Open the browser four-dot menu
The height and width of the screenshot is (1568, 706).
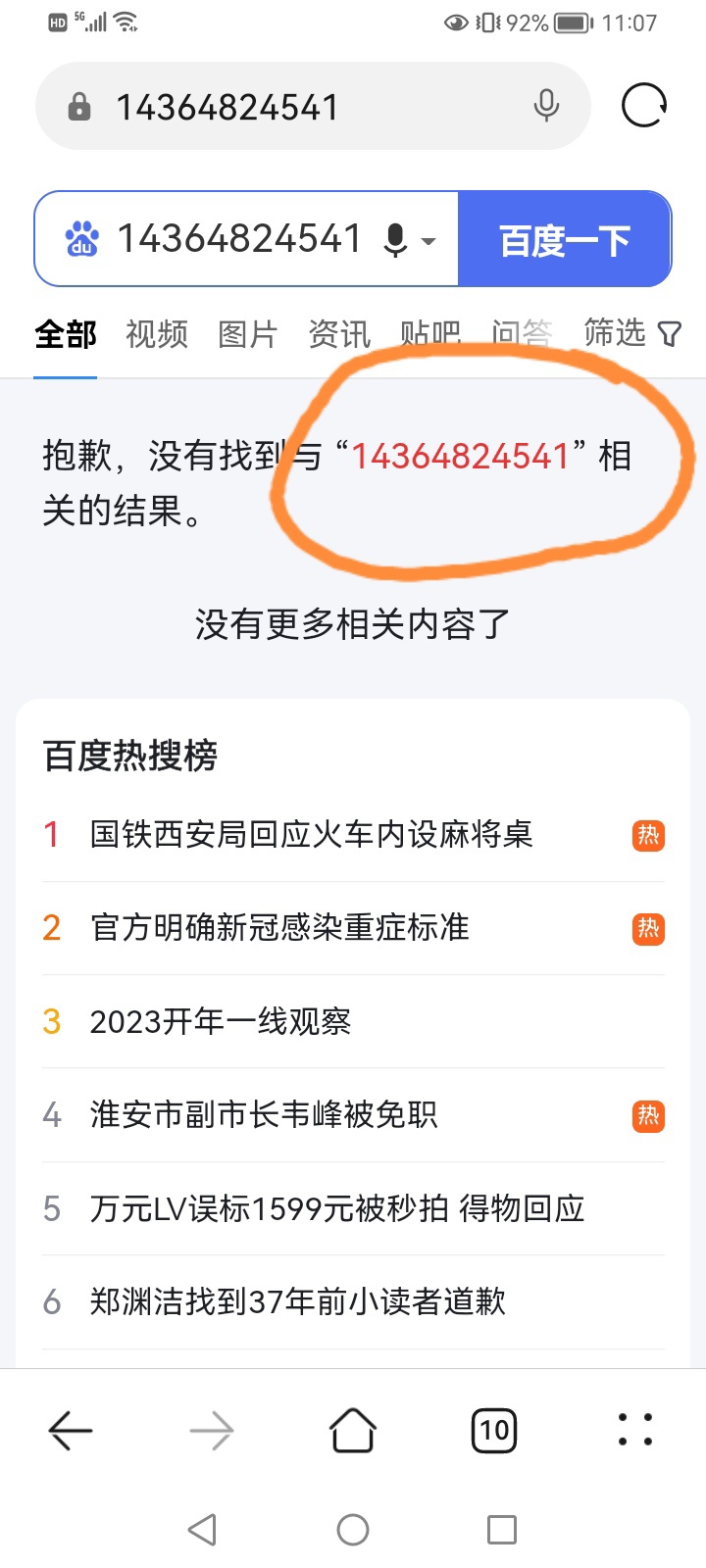click(635, 1430)
